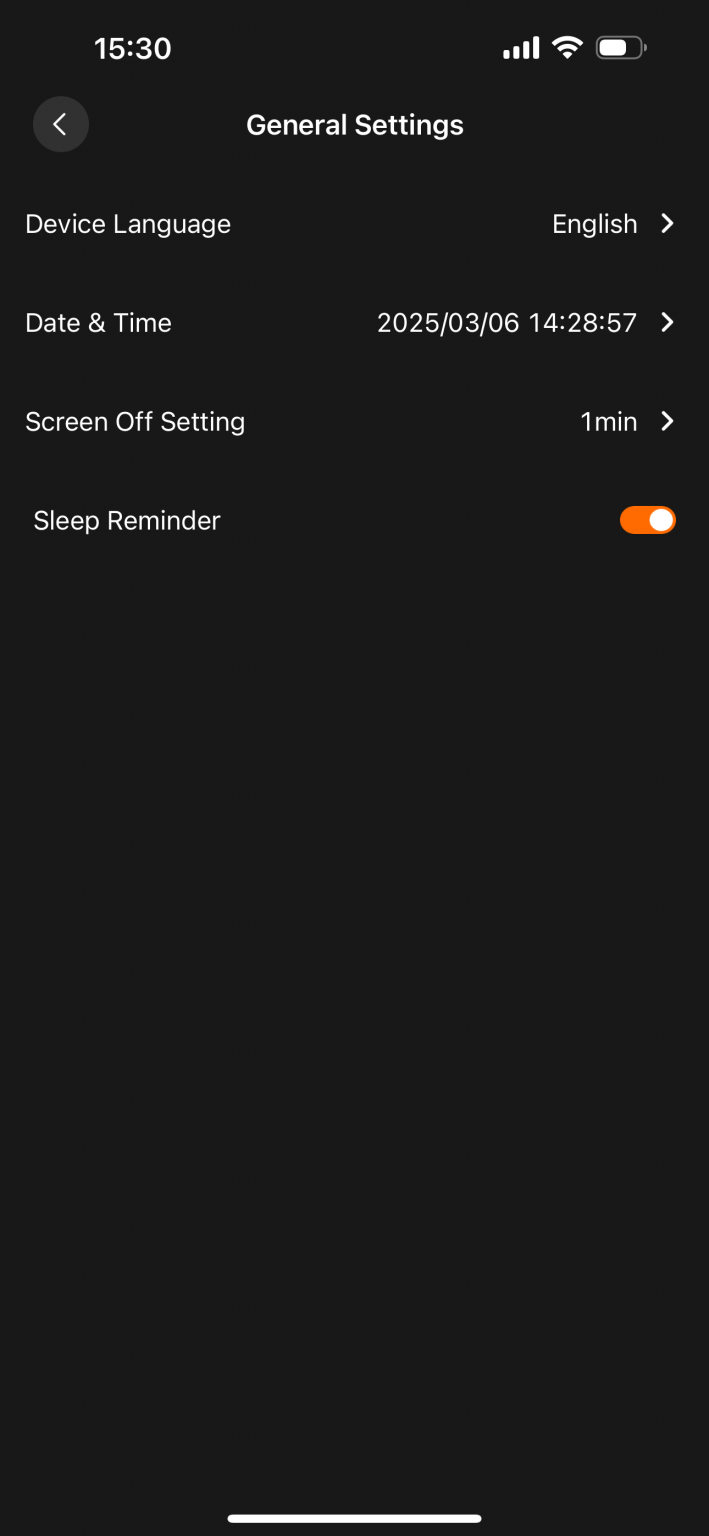Turn off the Sleep Reminder switch
This screenshot has height=1536, width=709.
(647, 520)
